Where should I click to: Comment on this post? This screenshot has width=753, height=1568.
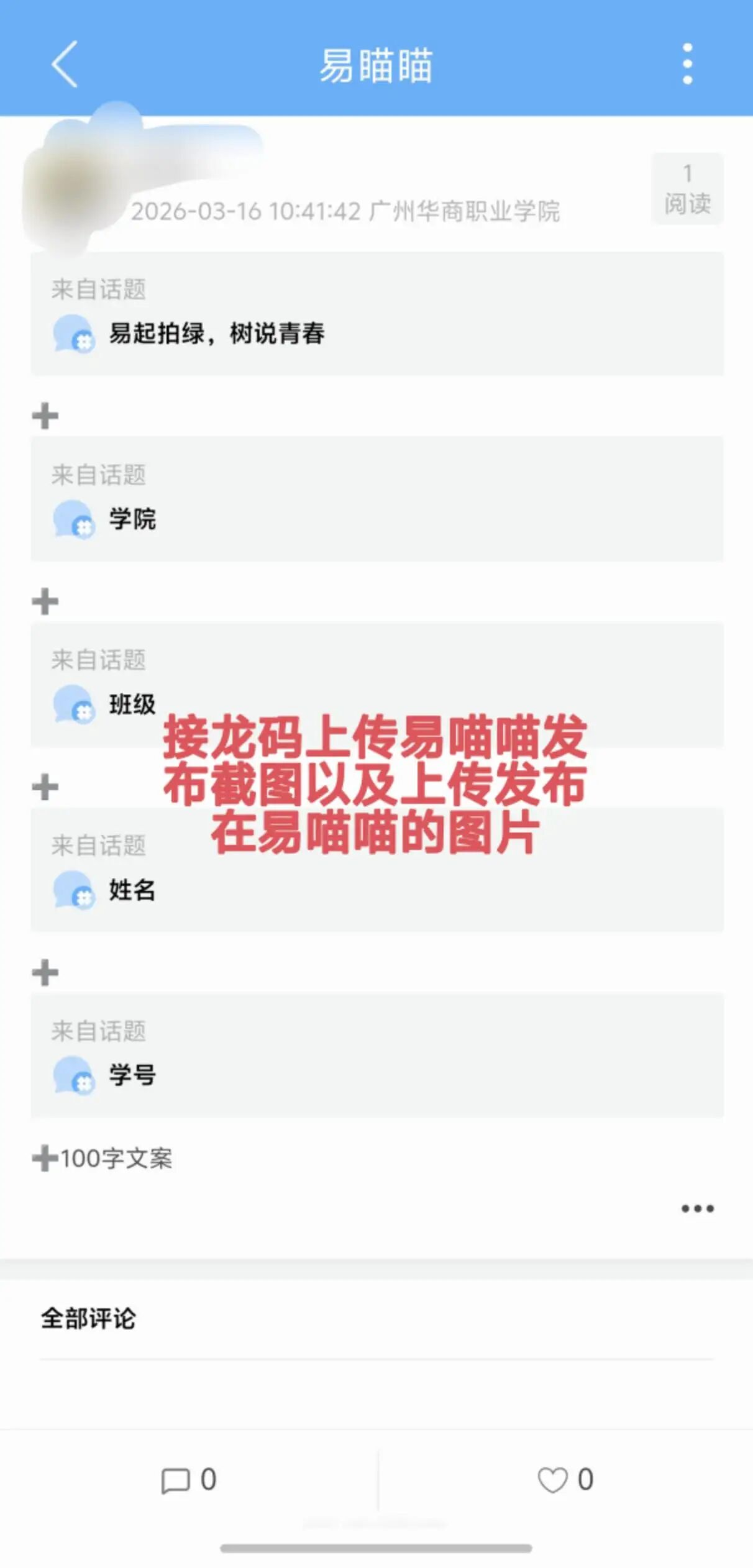pos(188,1480)
